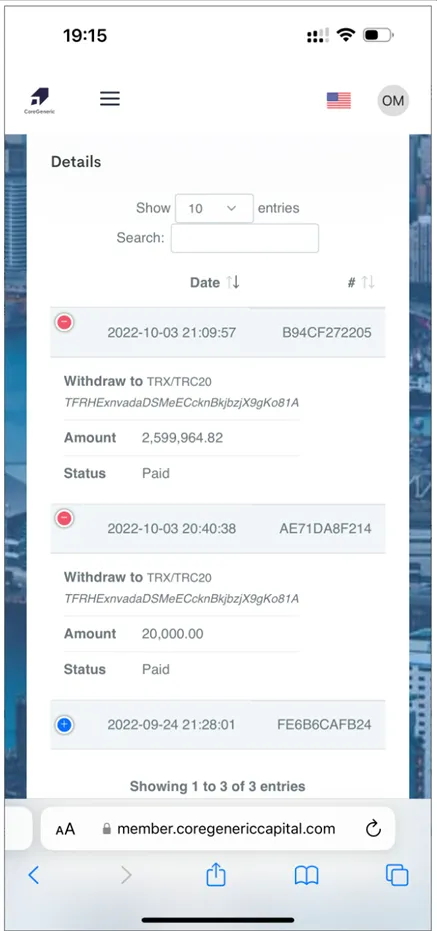Expand row FE6B6CAFB24 details
The height and width of the screenshot is (931, 437).
click(x=64, y=724)
